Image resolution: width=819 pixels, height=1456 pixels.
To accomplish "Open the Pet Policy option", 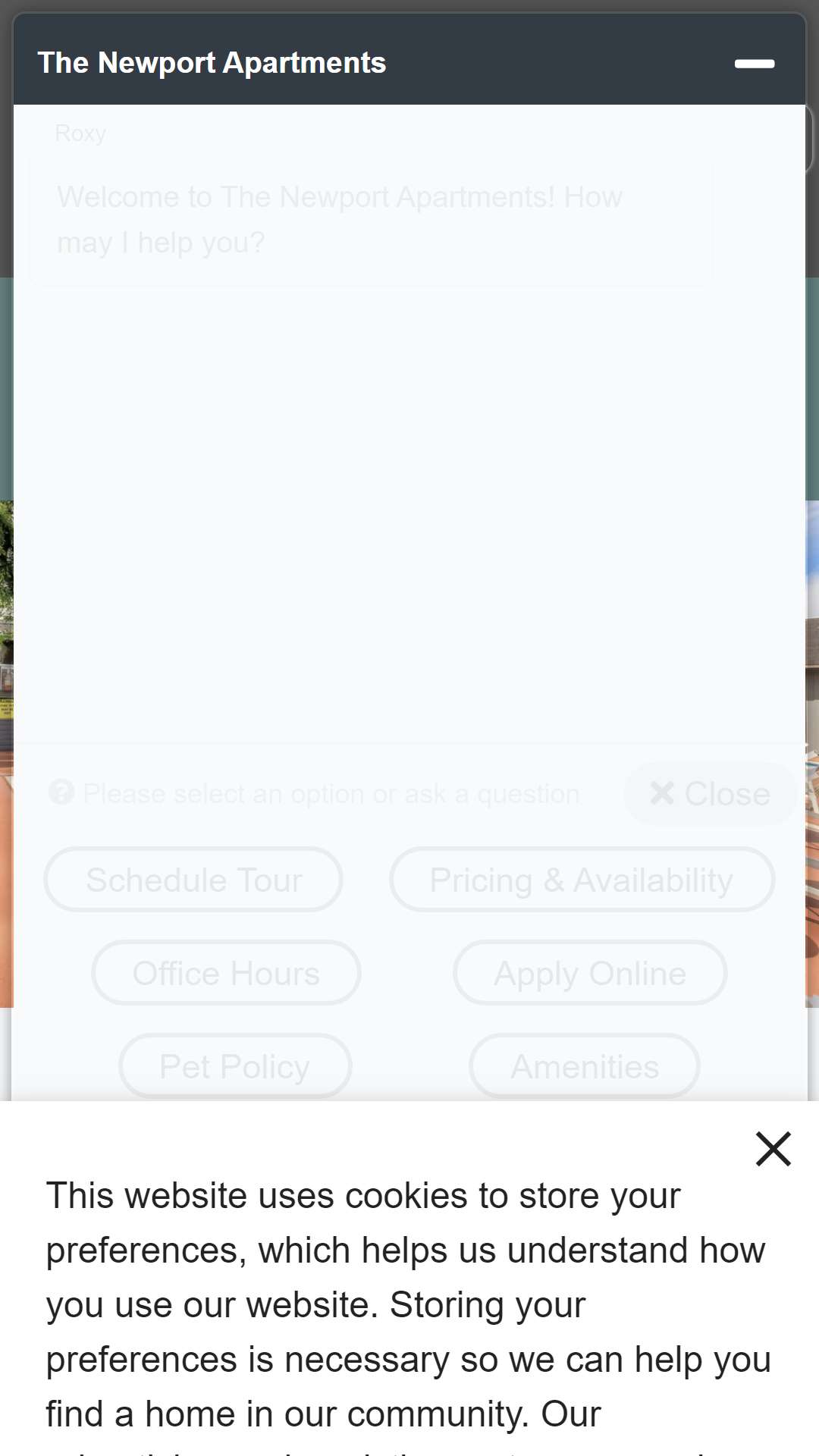I will tap(235, 1065).
